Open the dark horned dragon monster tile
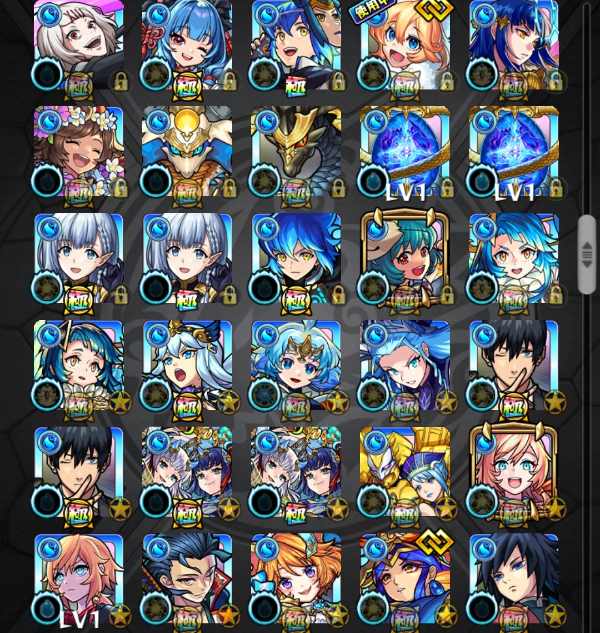This screenshot has height=633, width=600. [x=296, y=150]
